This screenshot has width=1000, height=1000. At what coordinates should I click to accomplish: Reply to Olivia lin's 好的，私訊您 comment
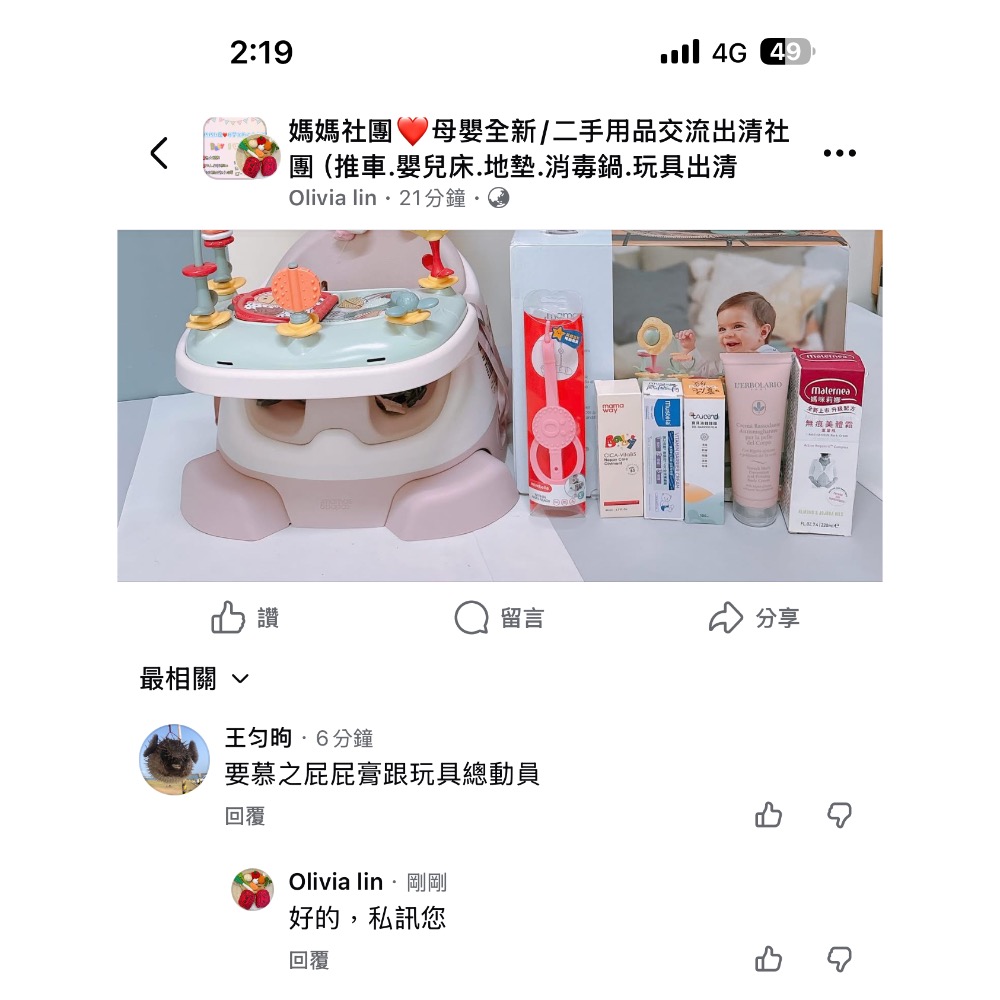309,960
